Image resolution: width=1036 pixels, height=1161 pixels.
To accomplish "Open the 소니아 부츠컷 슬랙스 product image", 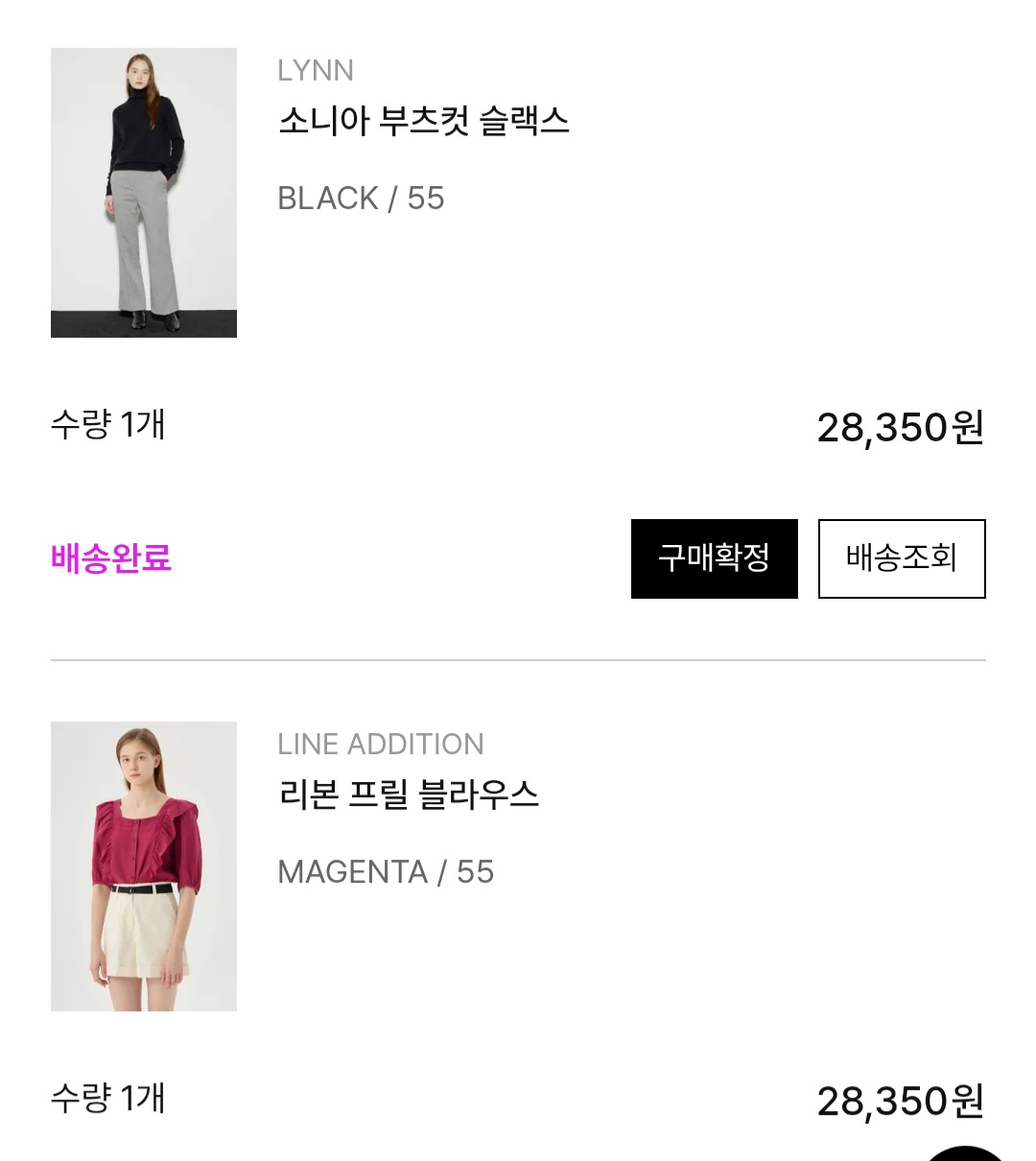I will (x=144, y=193).
